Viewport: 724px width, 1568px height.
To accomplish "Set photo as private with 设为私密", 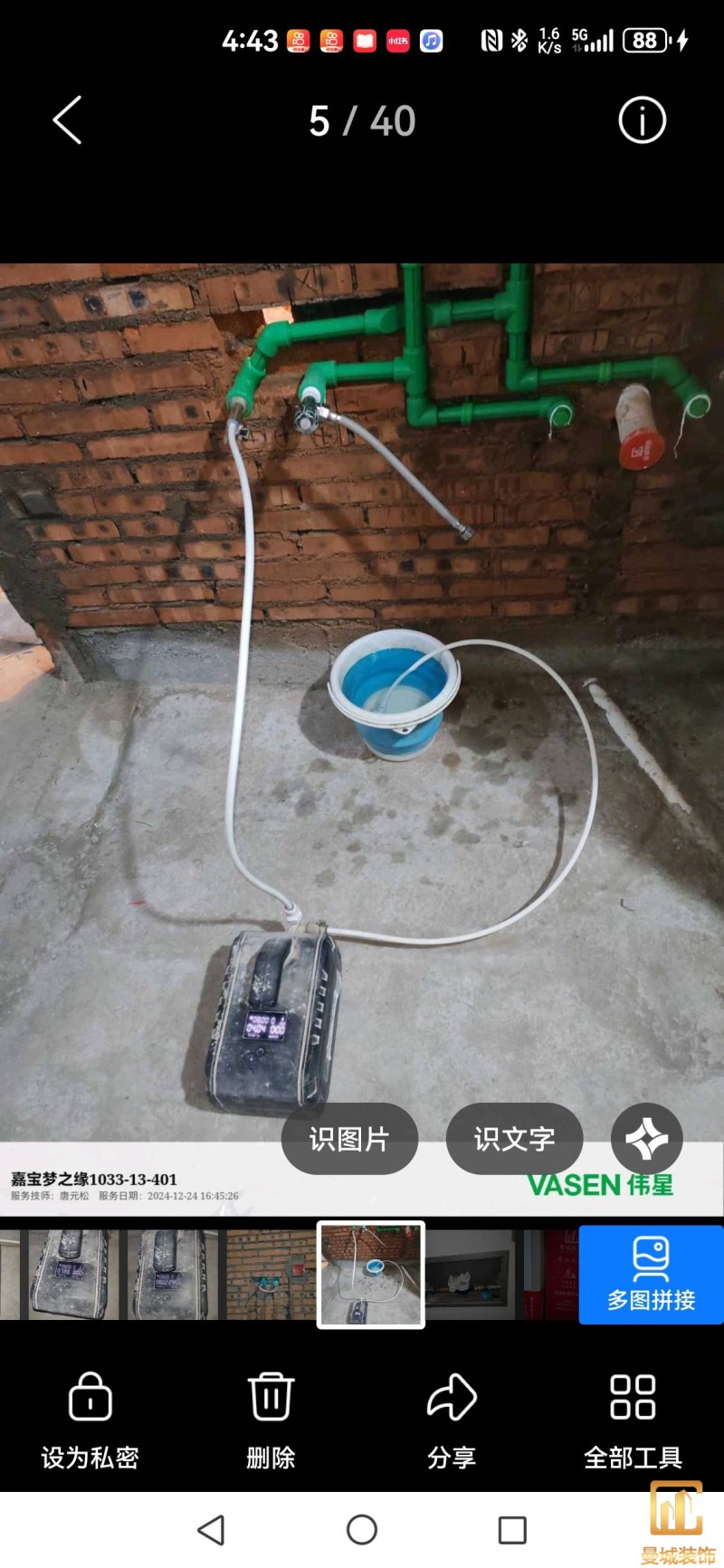I will point(90,1421).
